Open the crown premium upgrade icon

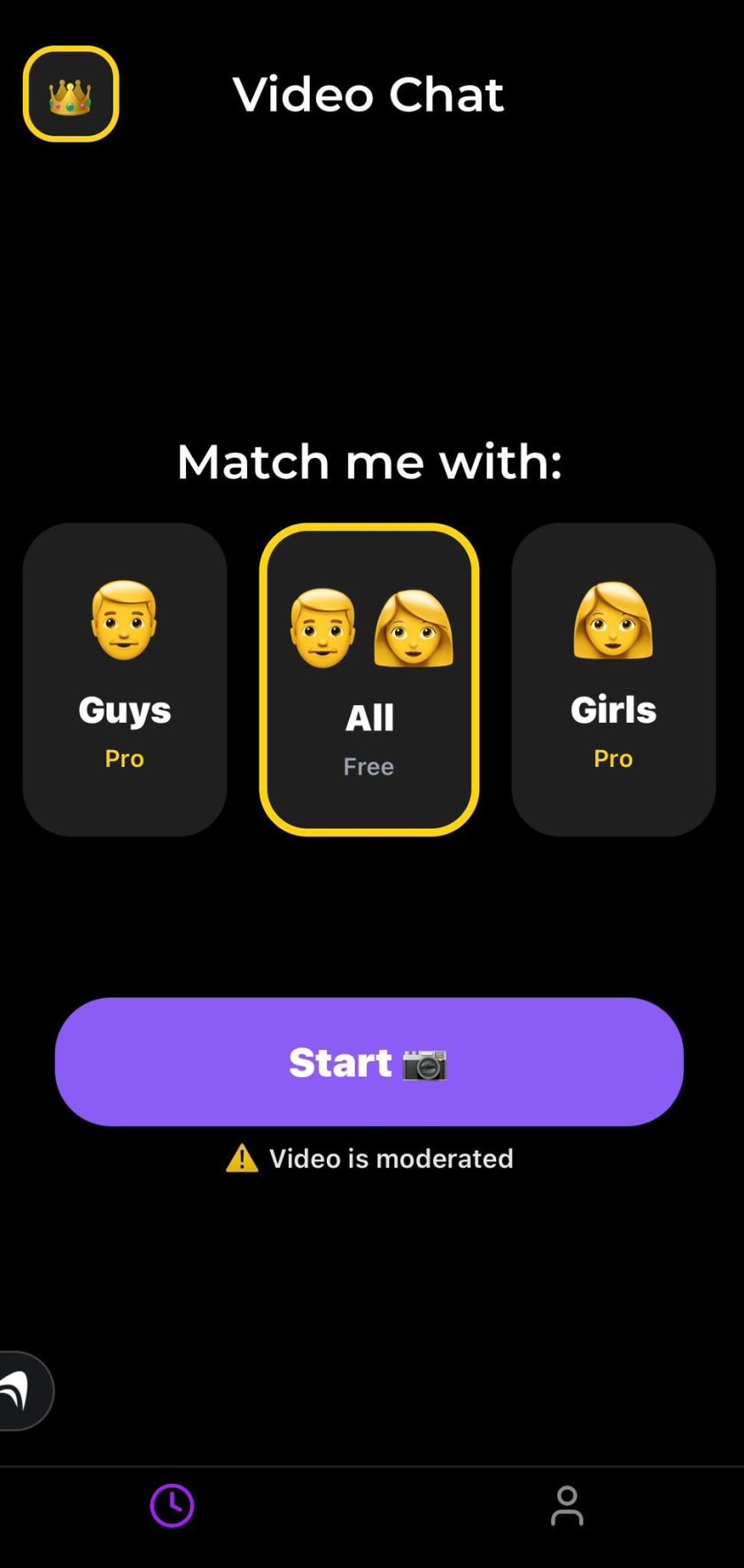coord(71,94)
